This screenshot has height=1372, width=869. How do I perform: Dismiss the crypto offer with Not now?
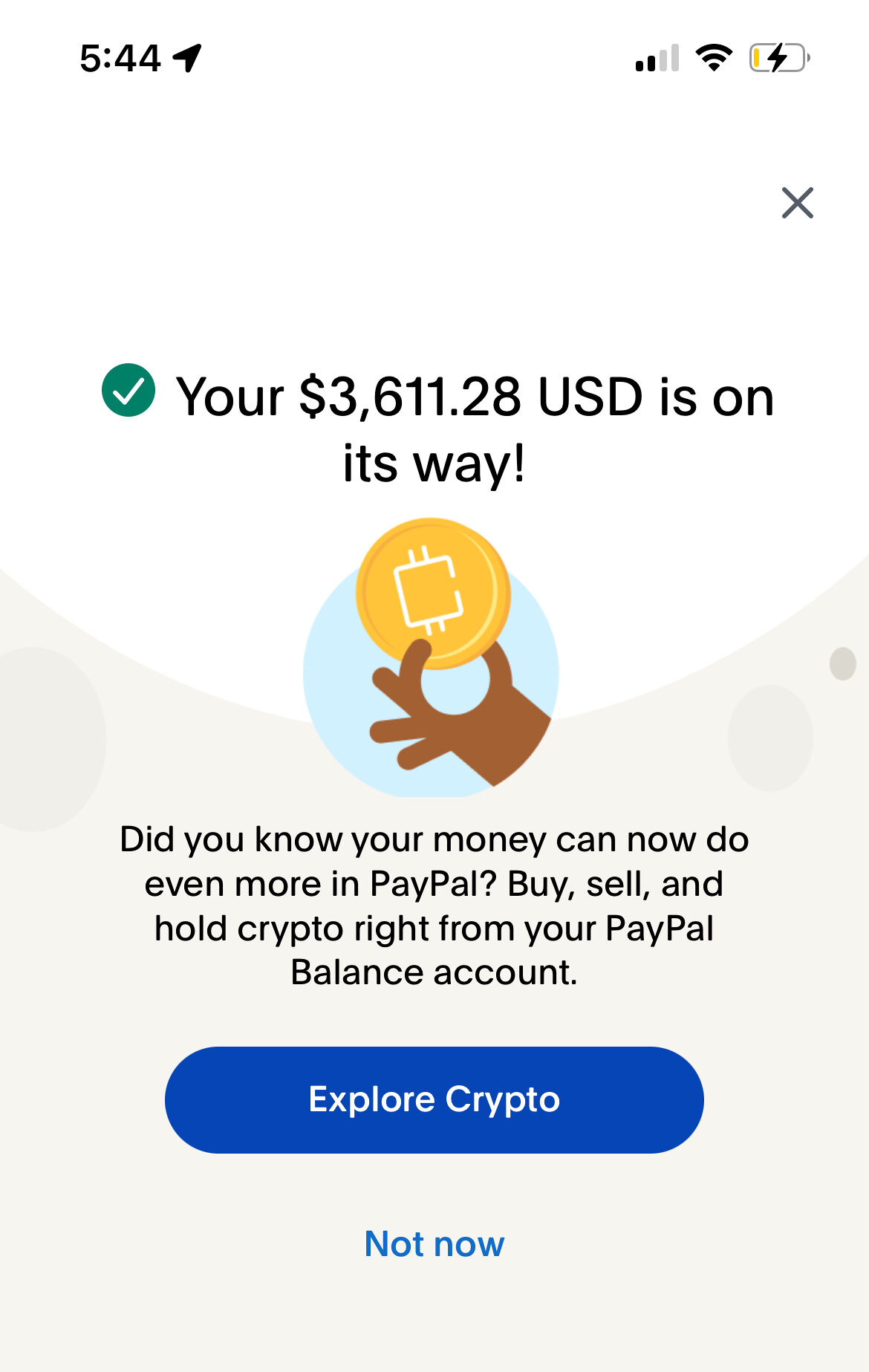(434, 1243)
